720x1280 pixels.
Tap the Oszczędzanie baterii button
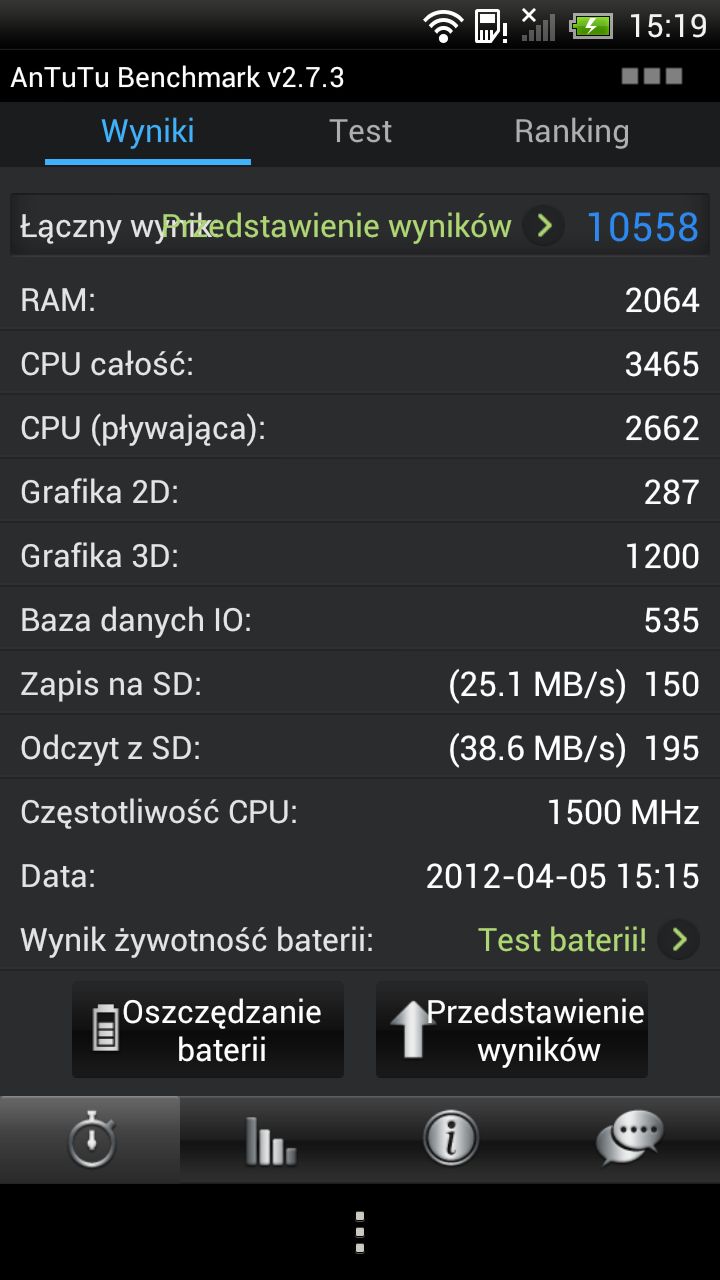coord(208,1030)
